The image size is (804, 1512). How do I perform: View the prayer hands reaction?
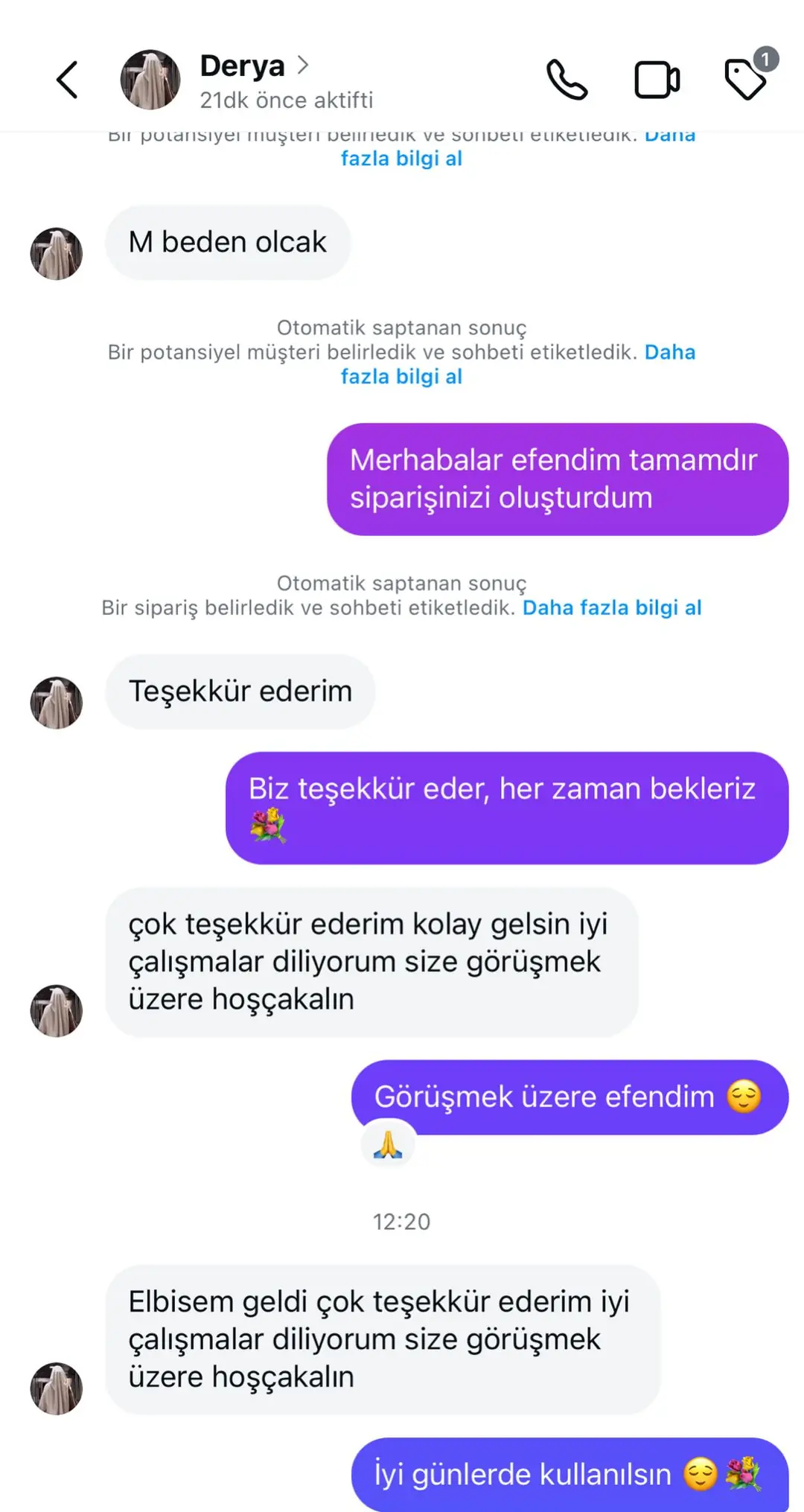point(388,1145)
